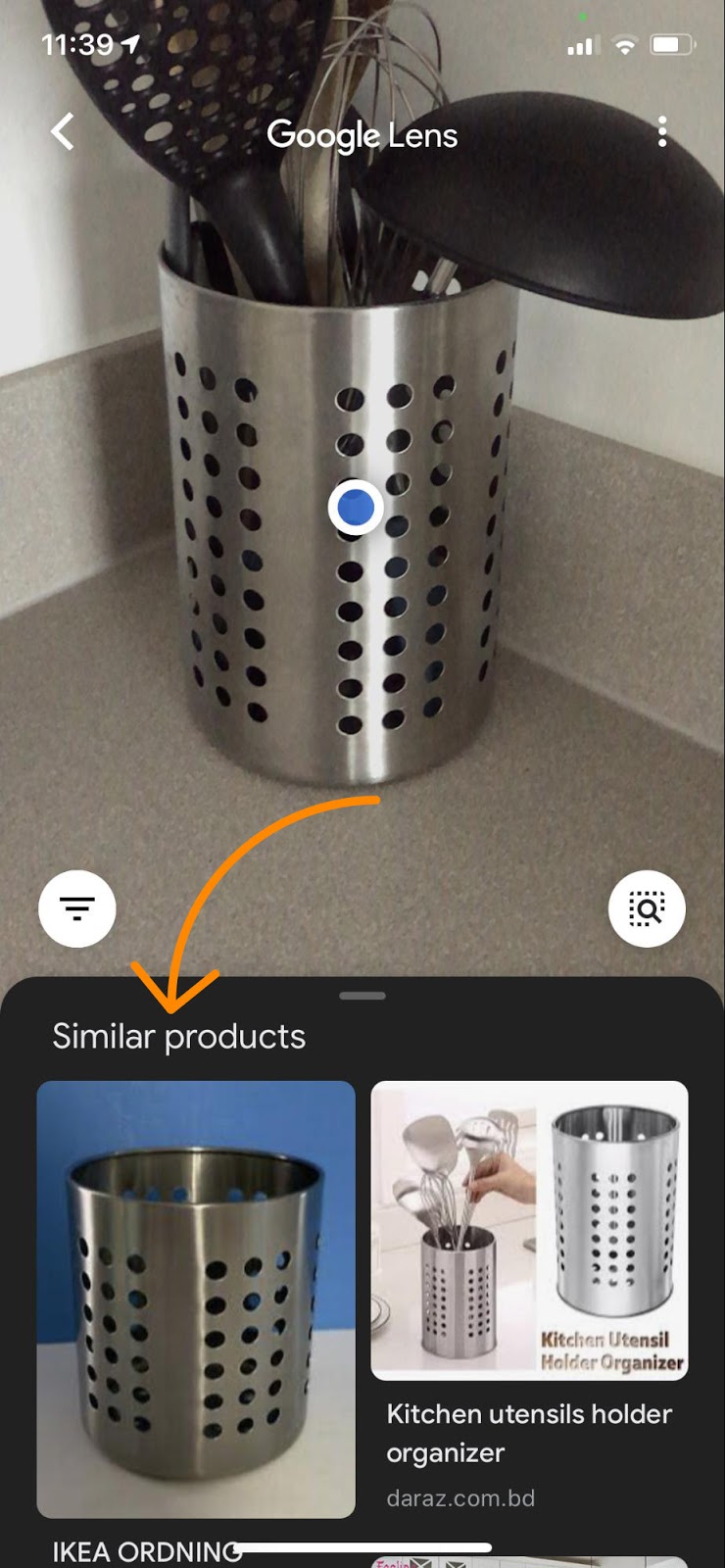Image resolution: width=725 pixels, height=1568 pixels.
Task: Go back using the back arrow
Action: (x=64, y=131)
